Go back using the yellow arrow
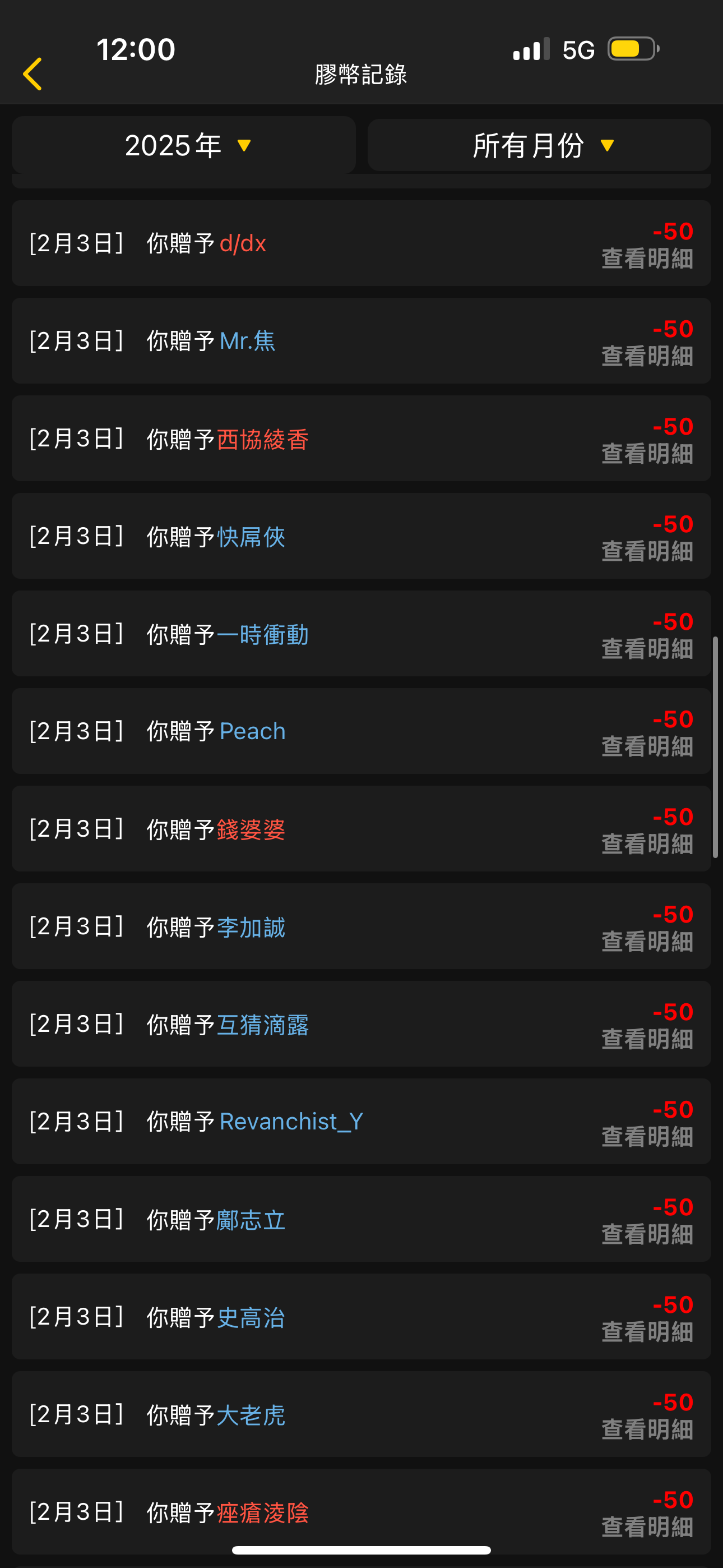 [x=33, y=73]
